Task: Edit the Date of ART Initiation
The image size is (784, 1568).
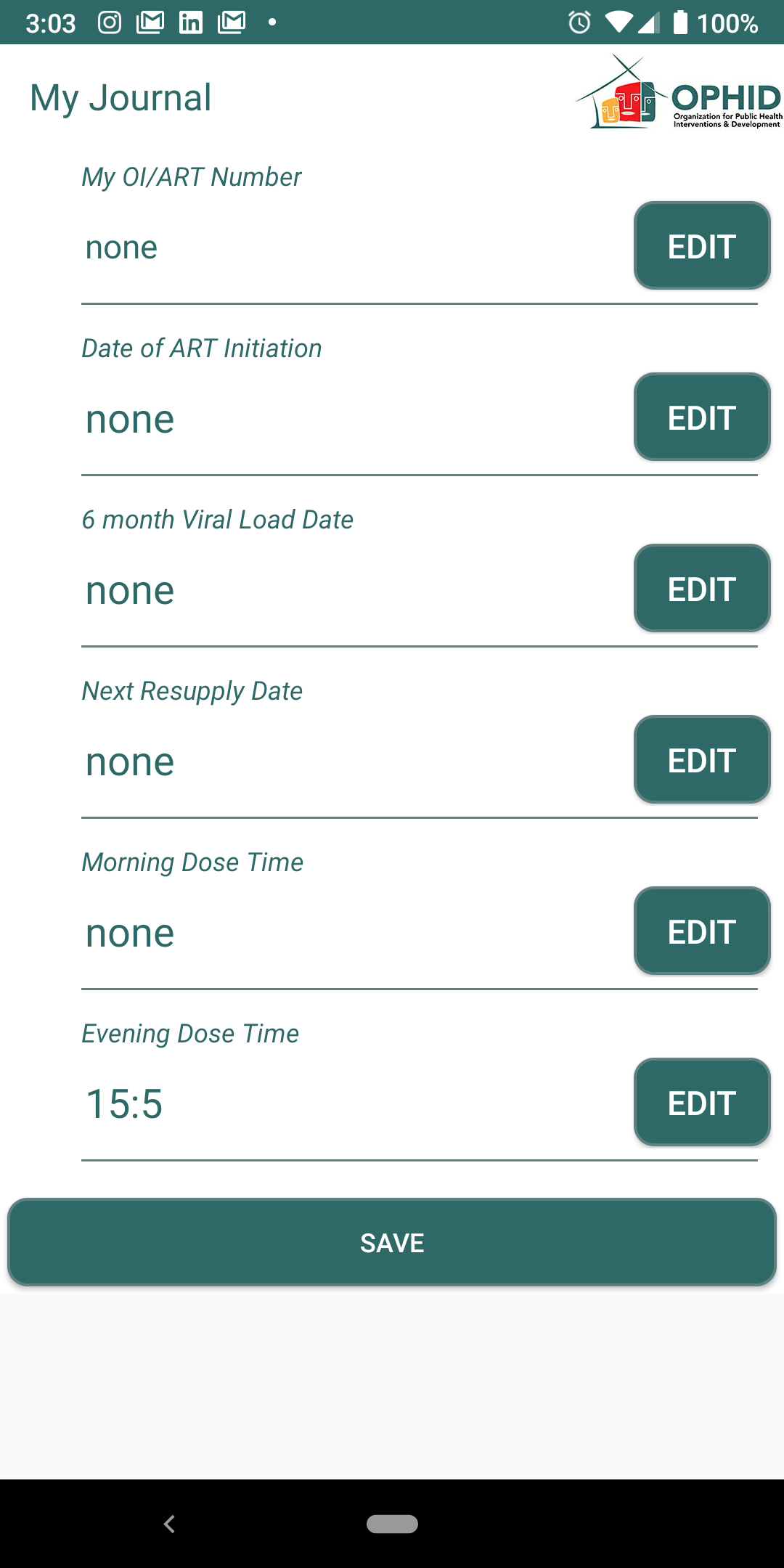Action: [702, 417]
